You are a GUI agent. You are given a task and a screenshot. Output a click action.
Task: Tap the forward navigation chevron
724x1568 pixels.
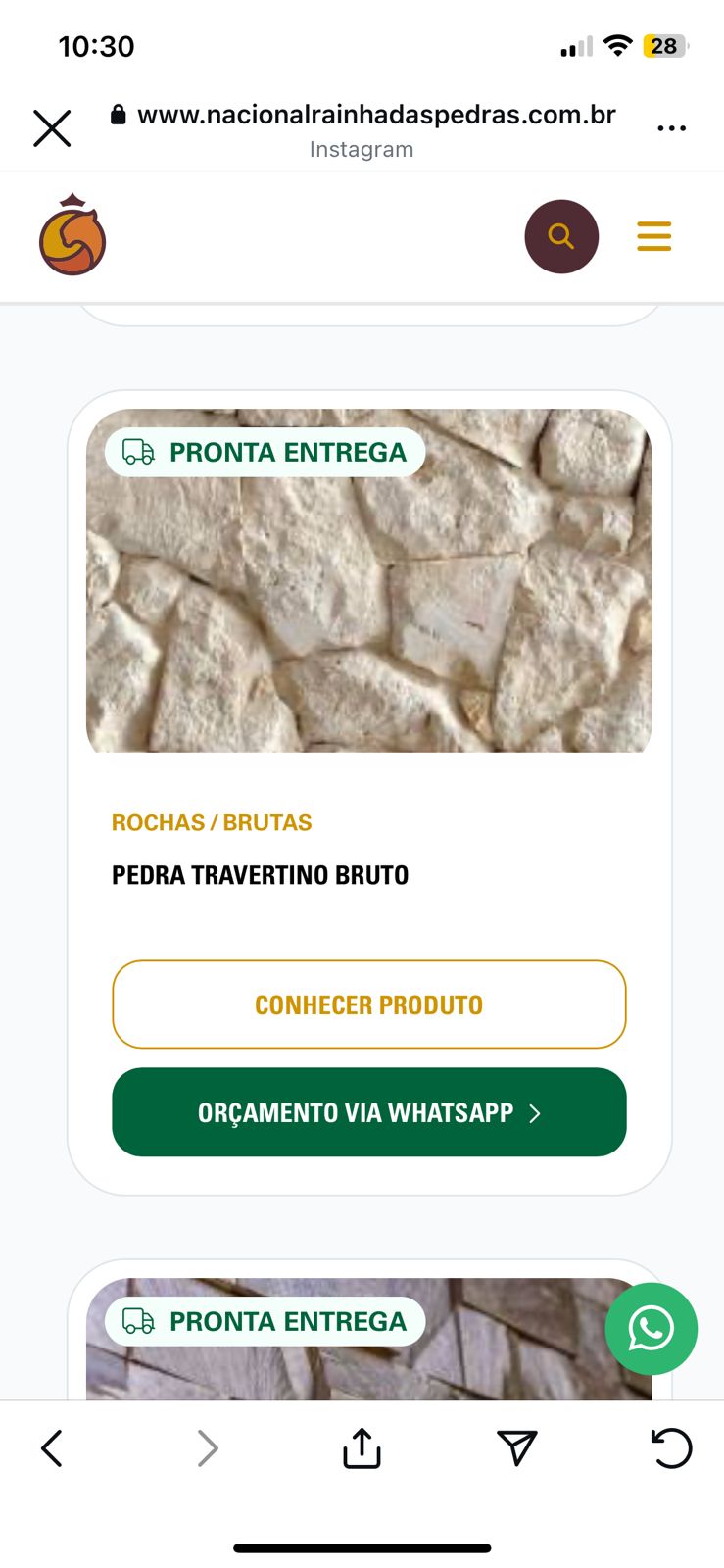[x=207, y=1447]
